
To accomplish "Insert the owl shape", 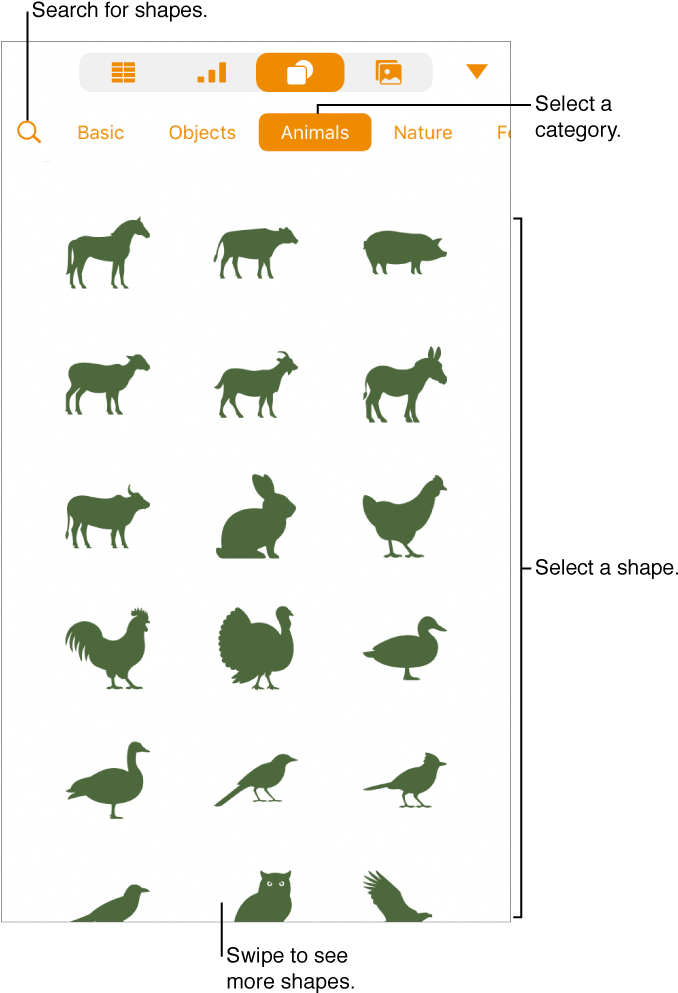I will (264, 896).
